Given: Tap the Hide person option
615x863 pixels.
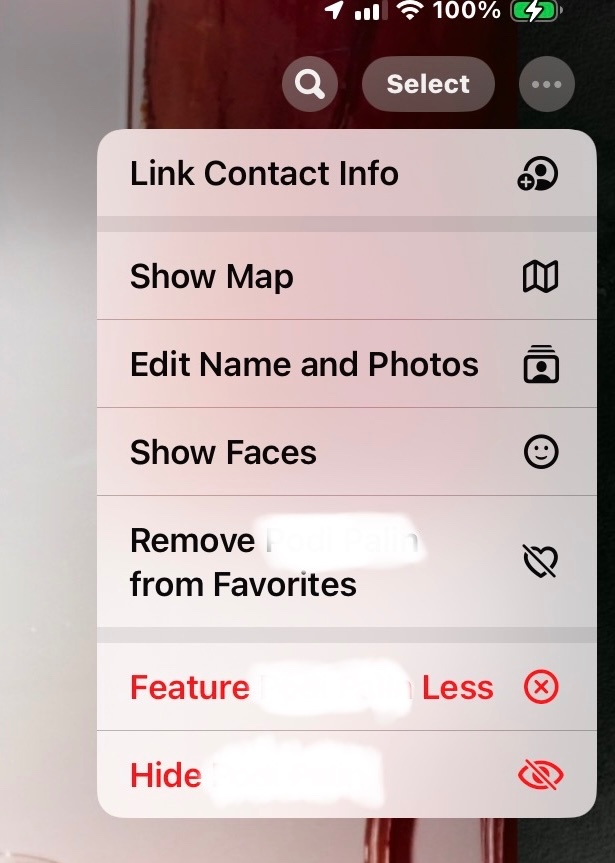Looking at the screenshot, I should point(345,775).
